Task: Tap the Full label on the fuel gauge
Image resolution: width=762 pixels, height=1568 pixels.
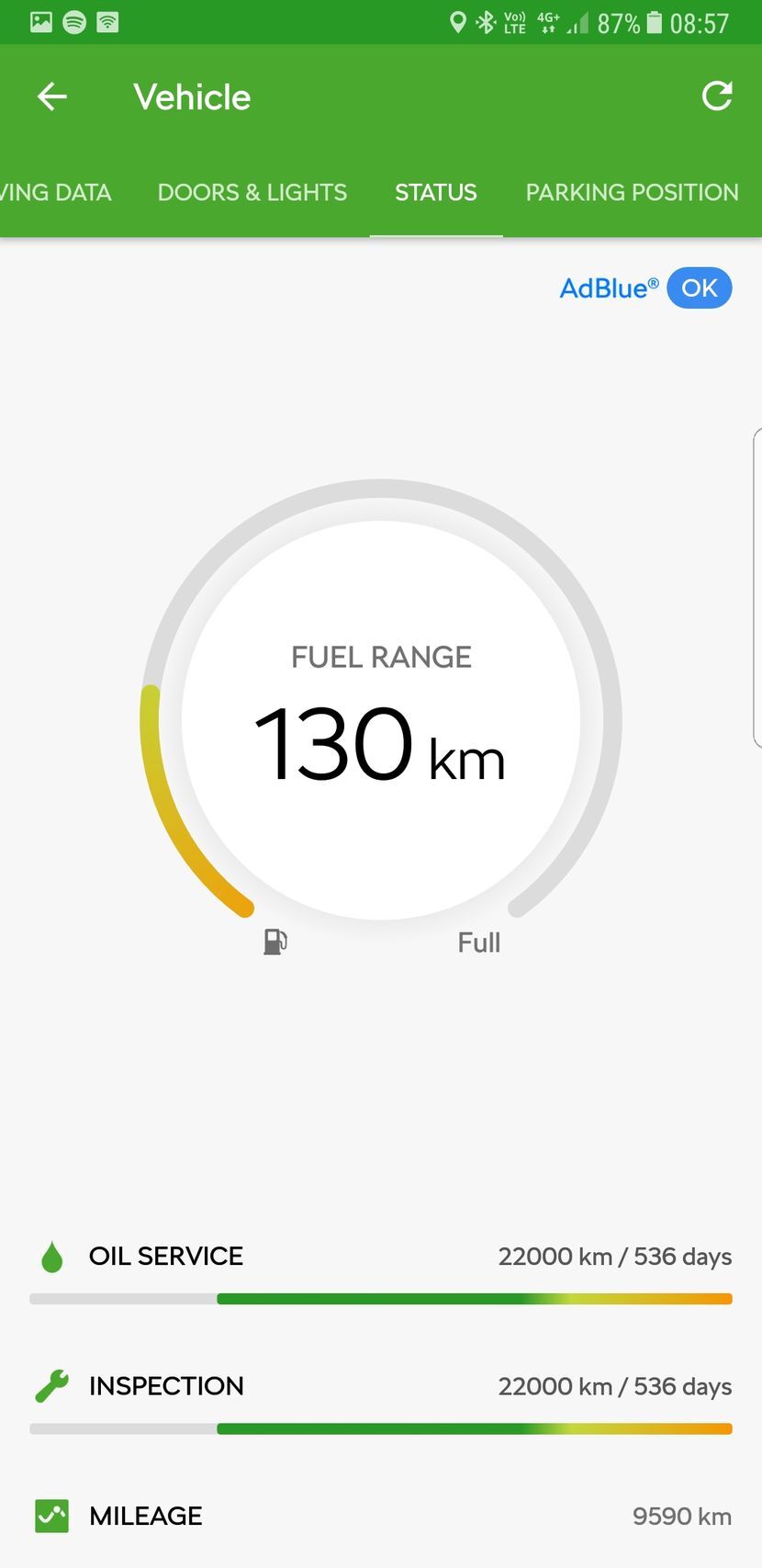Action: pyautogui.click(x=478, y=942)
